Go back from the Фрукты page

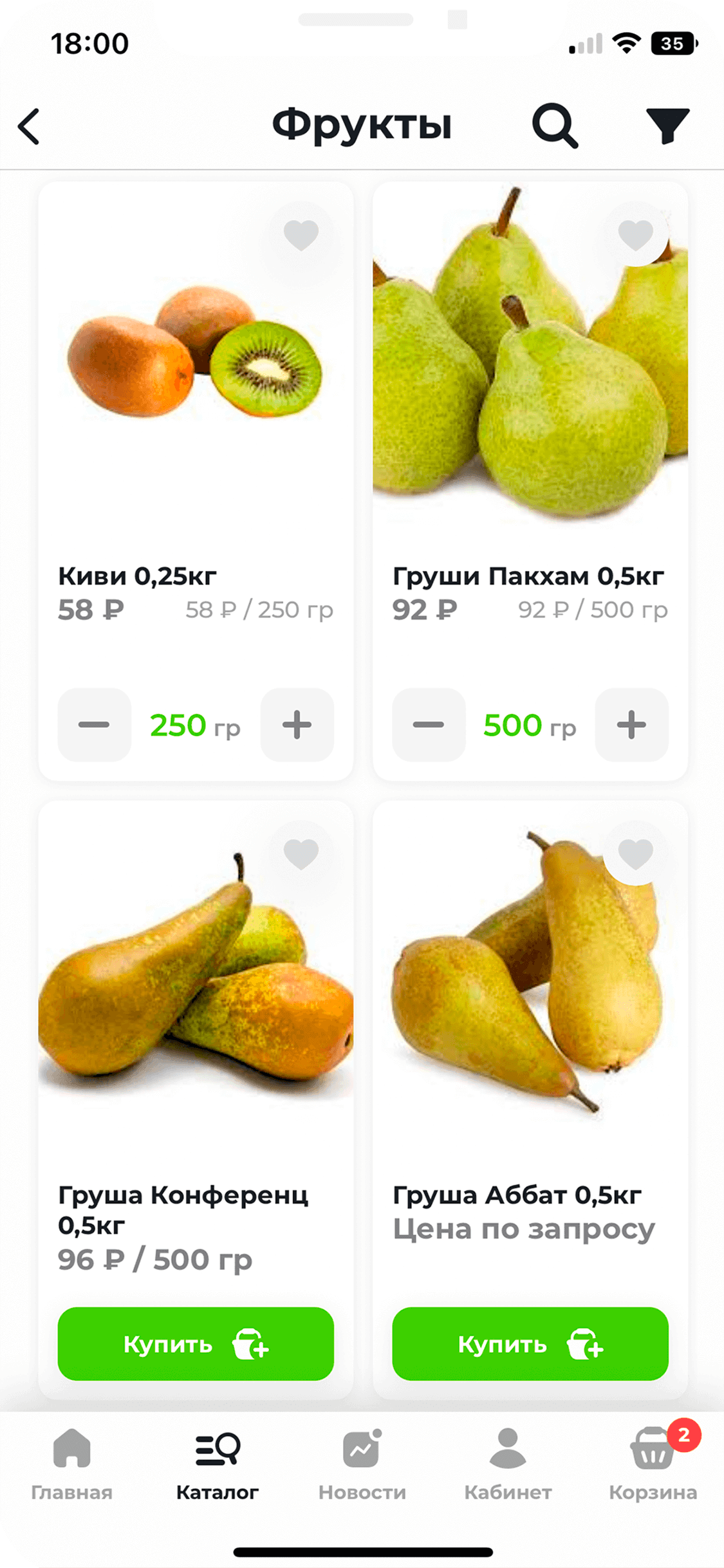pyautogui.click(x=29, y=126)
